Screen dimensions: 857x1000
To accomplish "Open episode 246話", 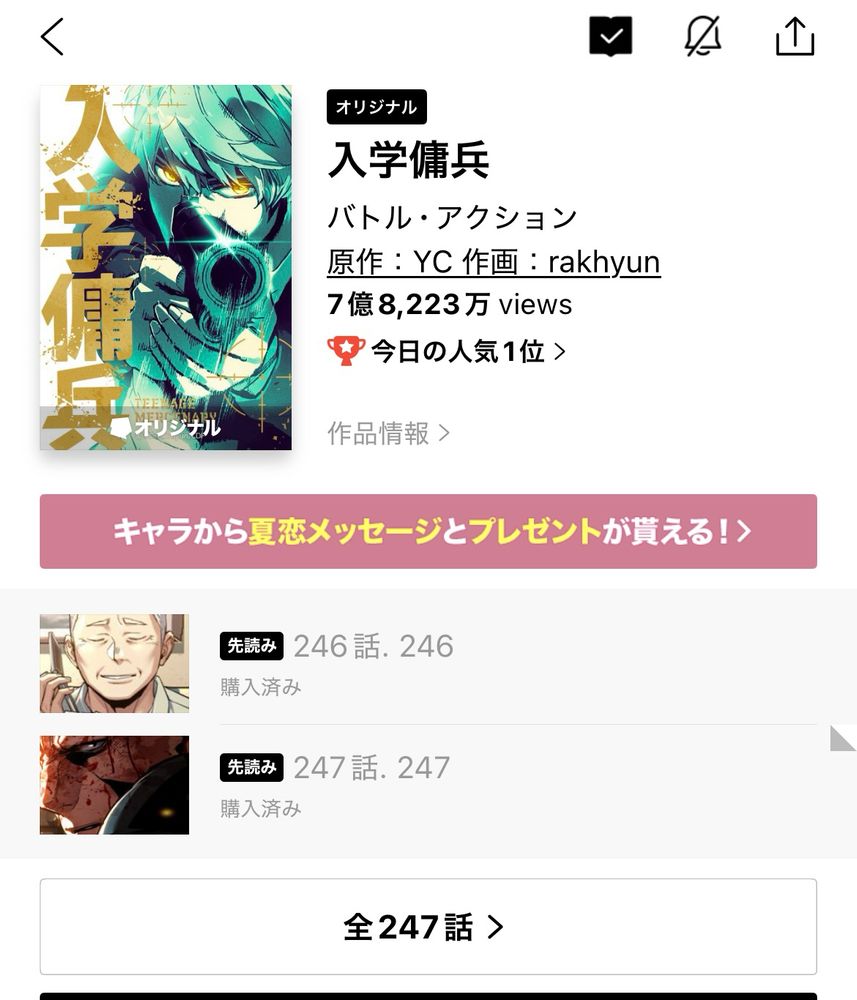I will click(x=428, y=663).
